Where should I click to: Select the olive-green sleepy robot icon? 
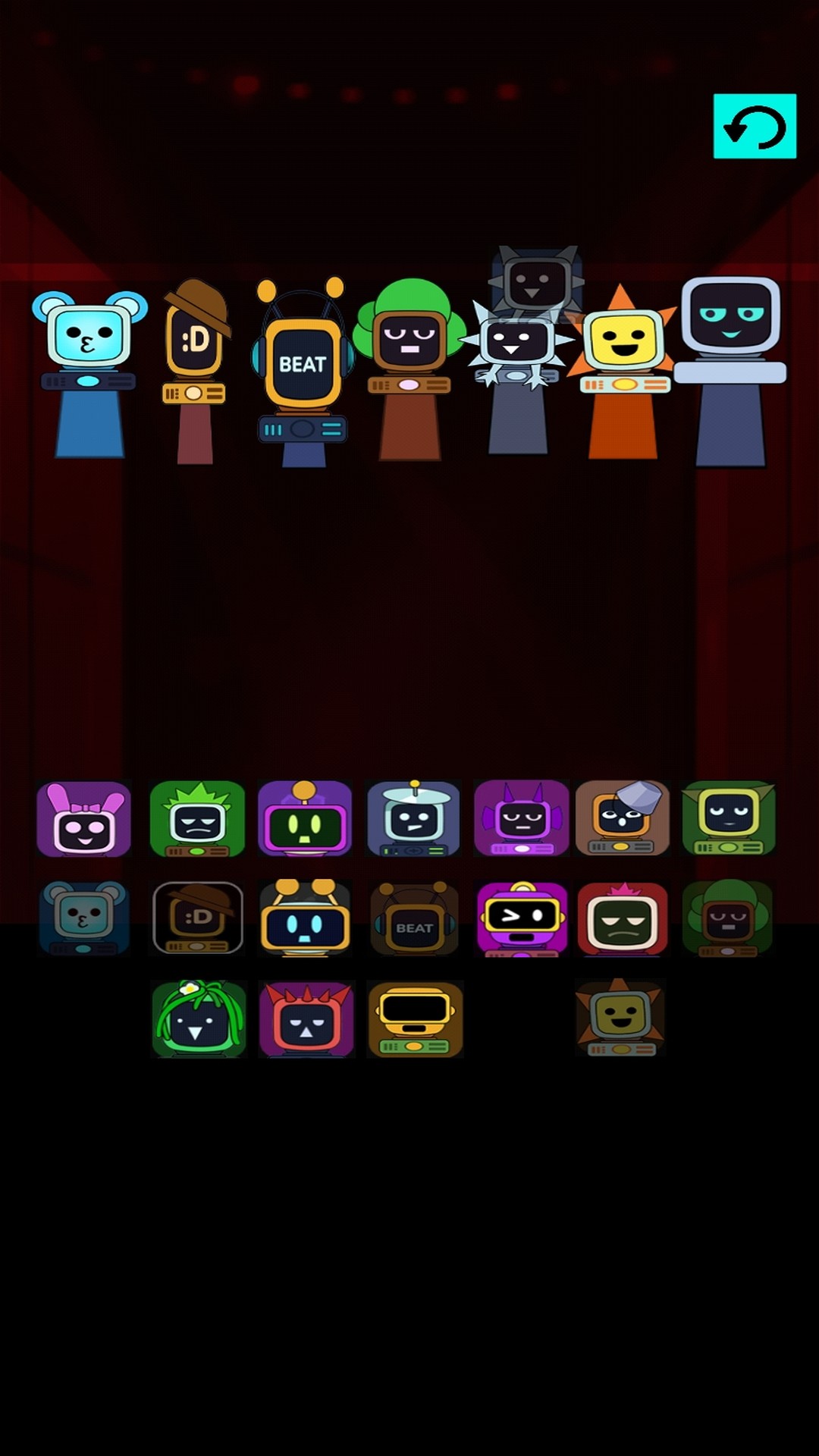(728, 819)
